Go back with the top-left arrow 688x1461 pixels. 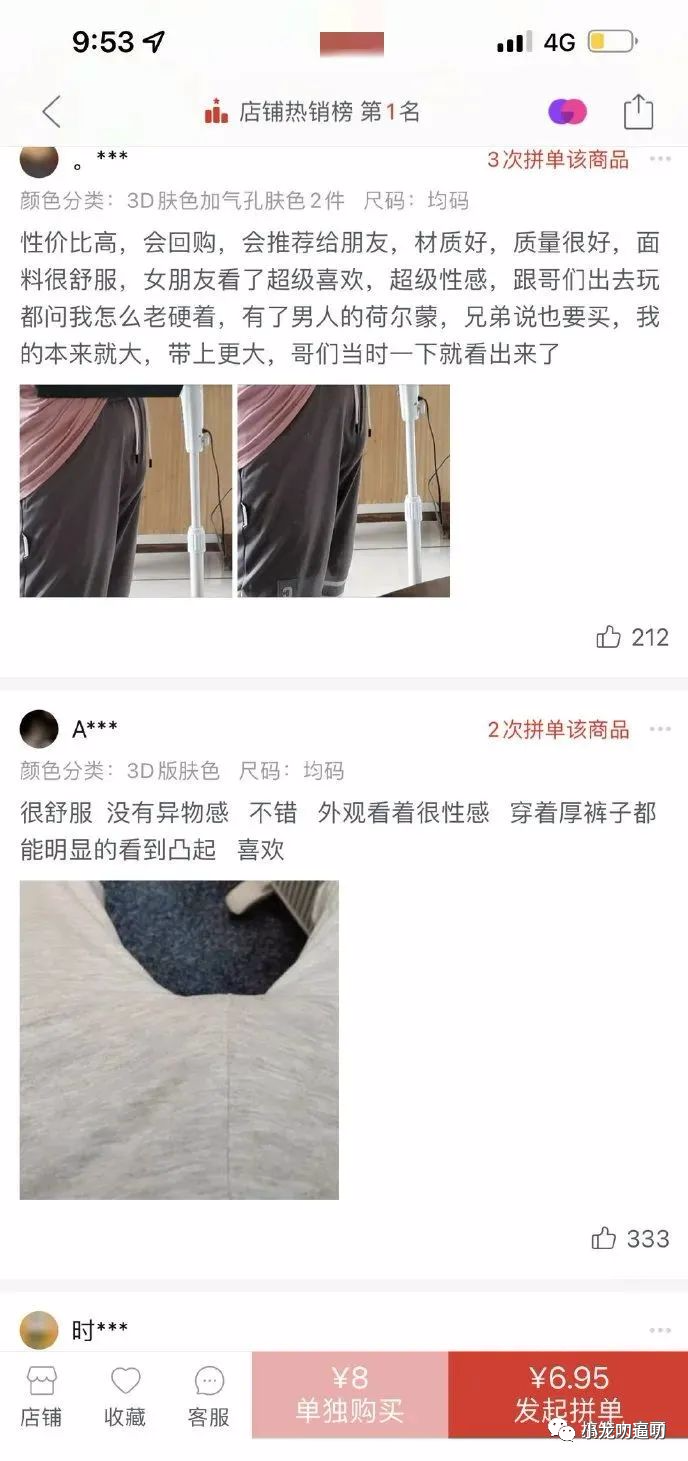[51, 112]
